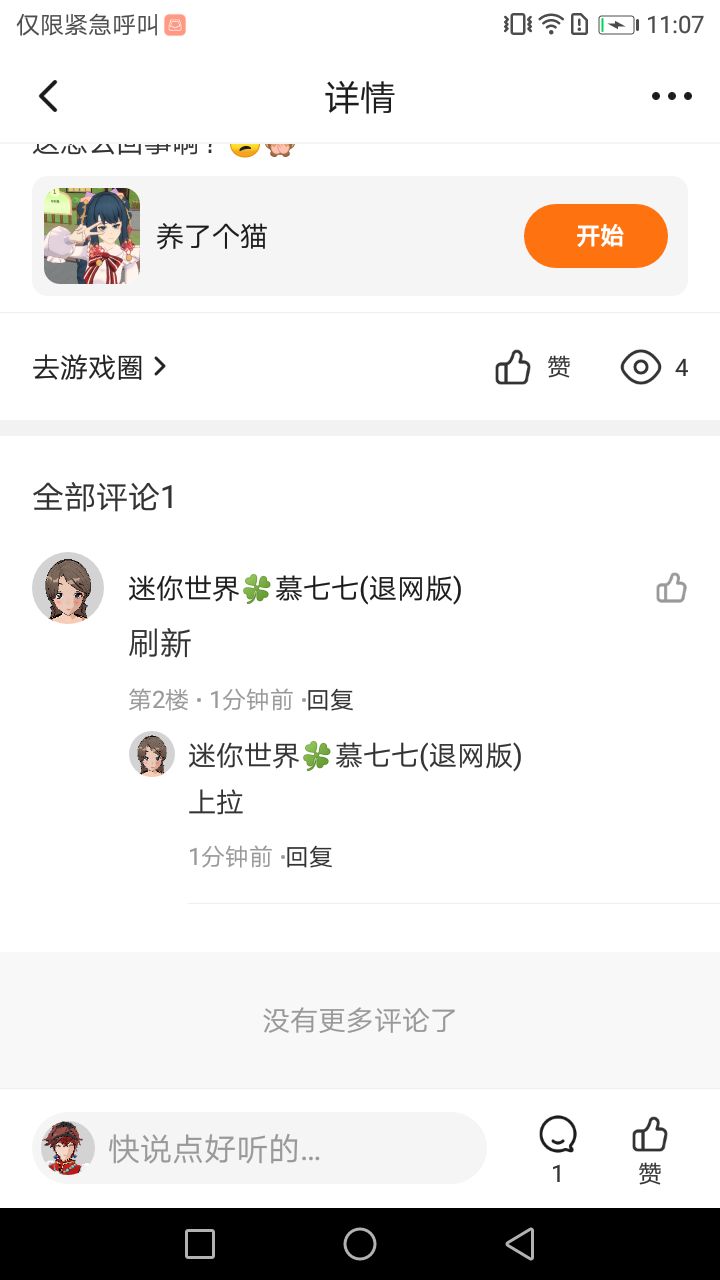Tap the 赞 thumb in the bottom bar

tap(650, 1137)
